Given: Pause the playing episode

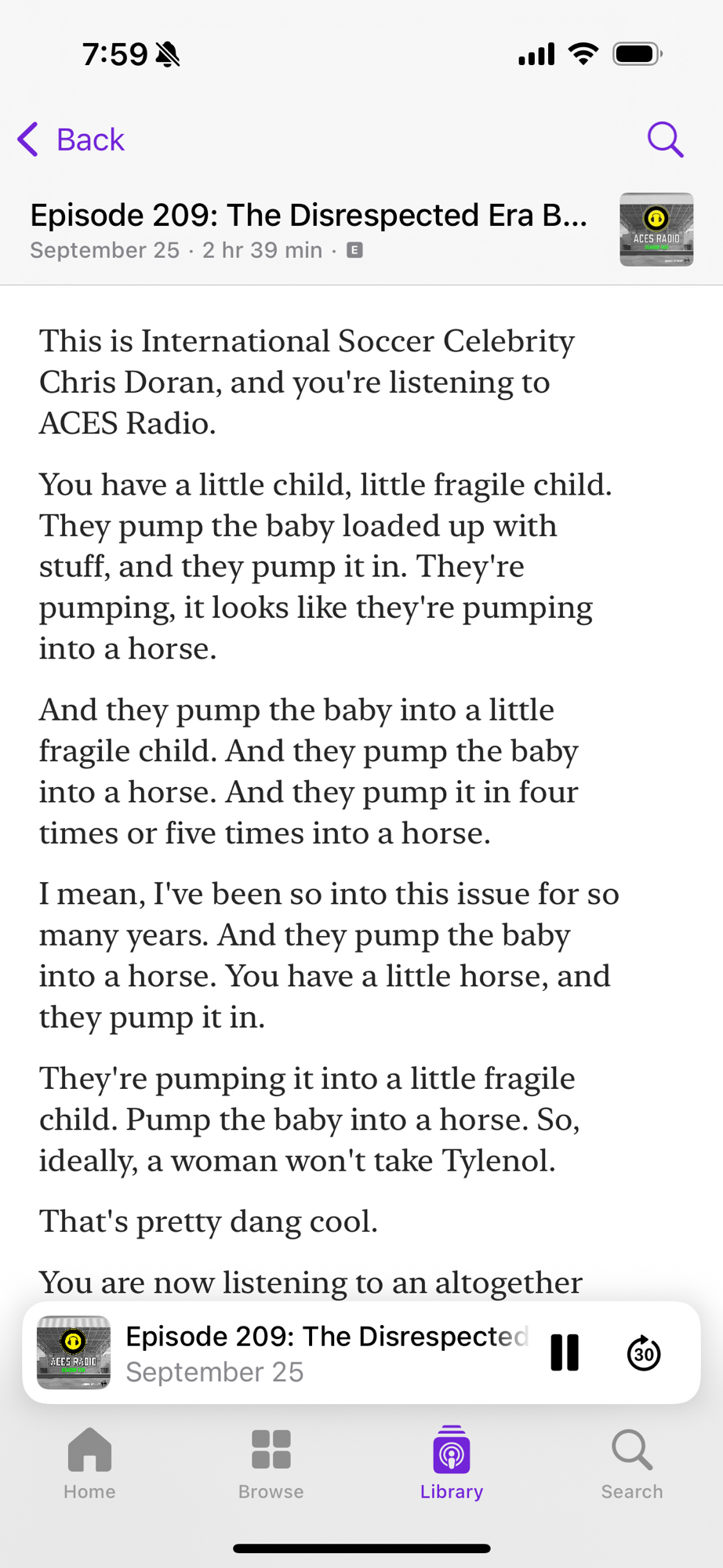Looking at the screenshot, I should coord(565,1352).
